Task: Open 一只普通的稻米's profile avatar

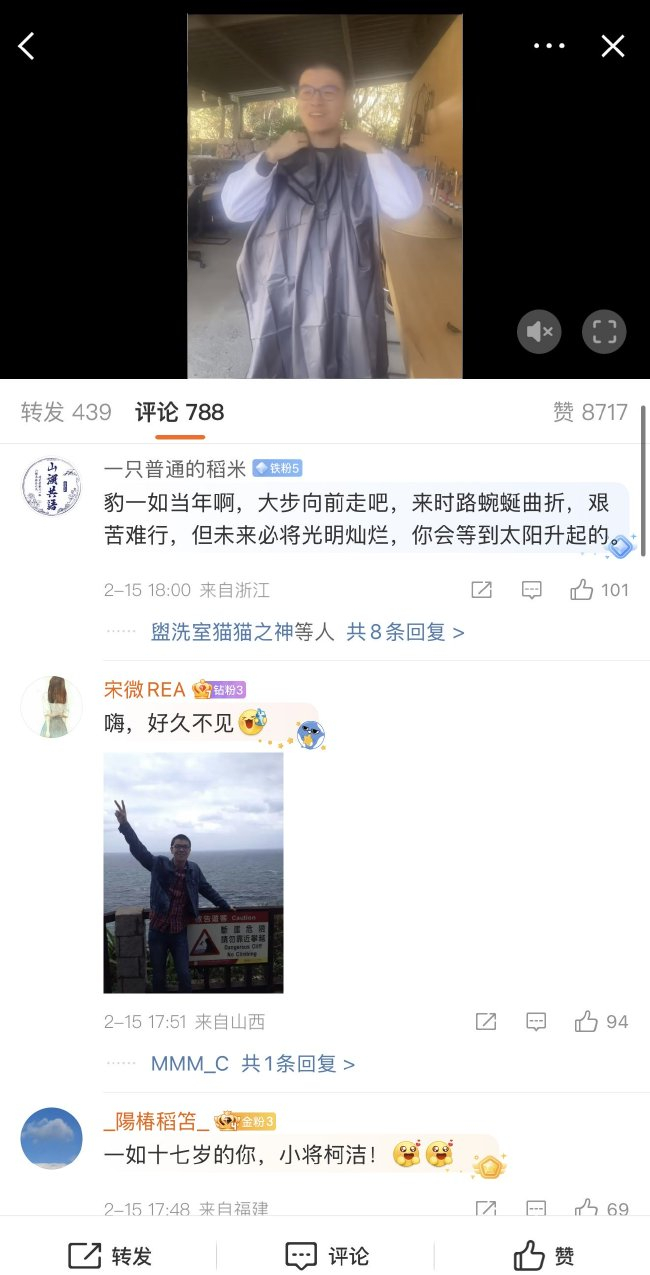Action: point(52,487)
